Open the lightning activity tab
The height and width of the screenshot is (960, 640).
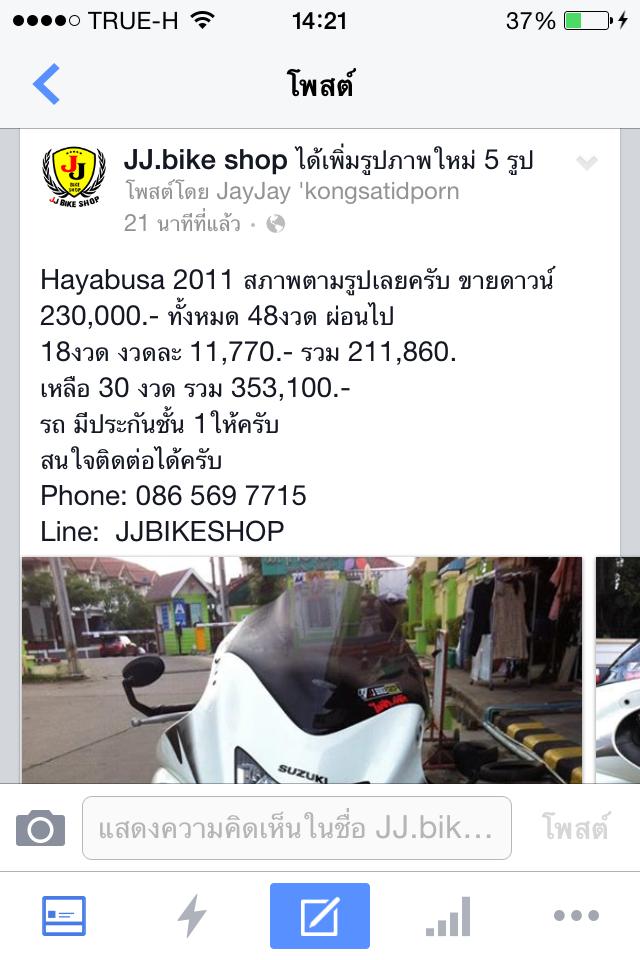tap(192, 916)
